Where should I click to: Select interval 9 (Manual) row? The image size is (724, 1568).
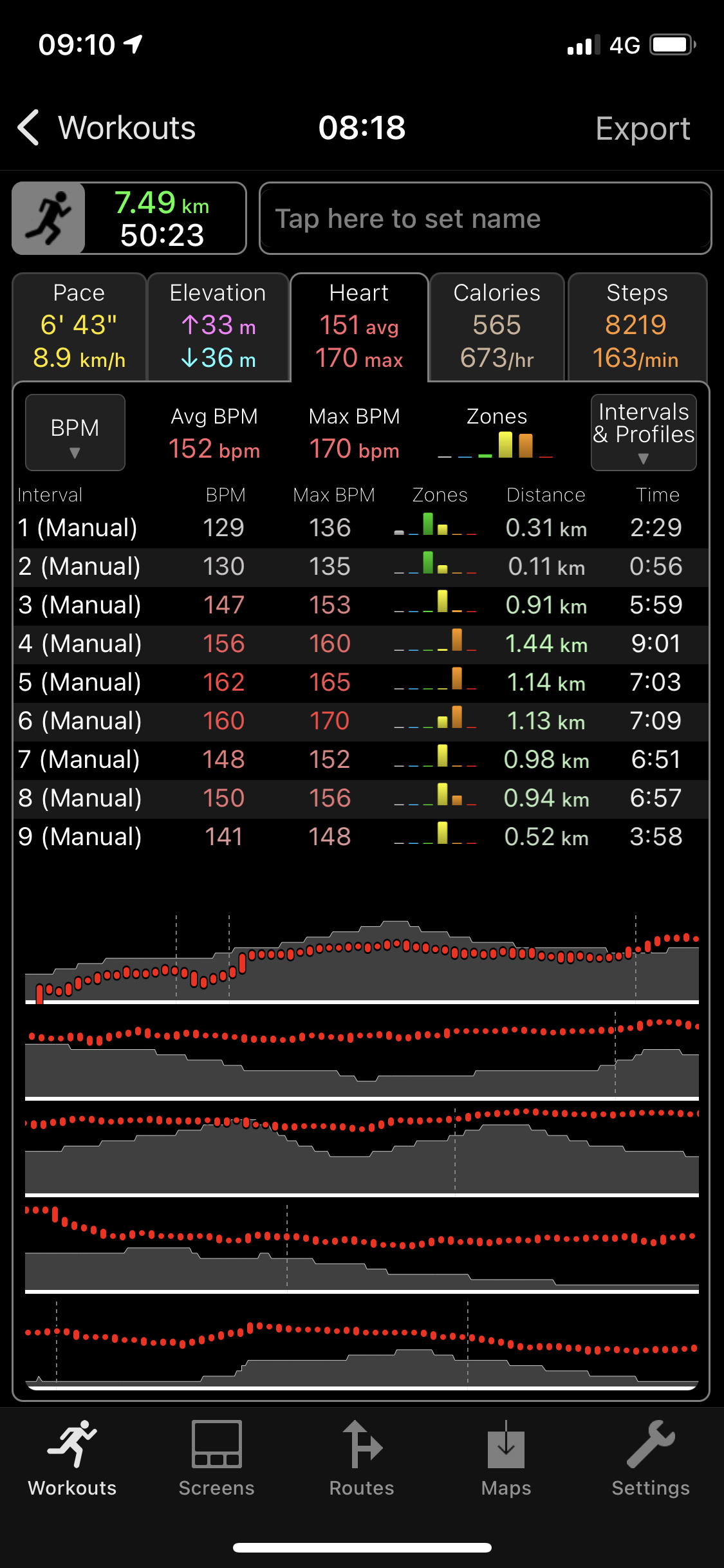coord(360,837)
